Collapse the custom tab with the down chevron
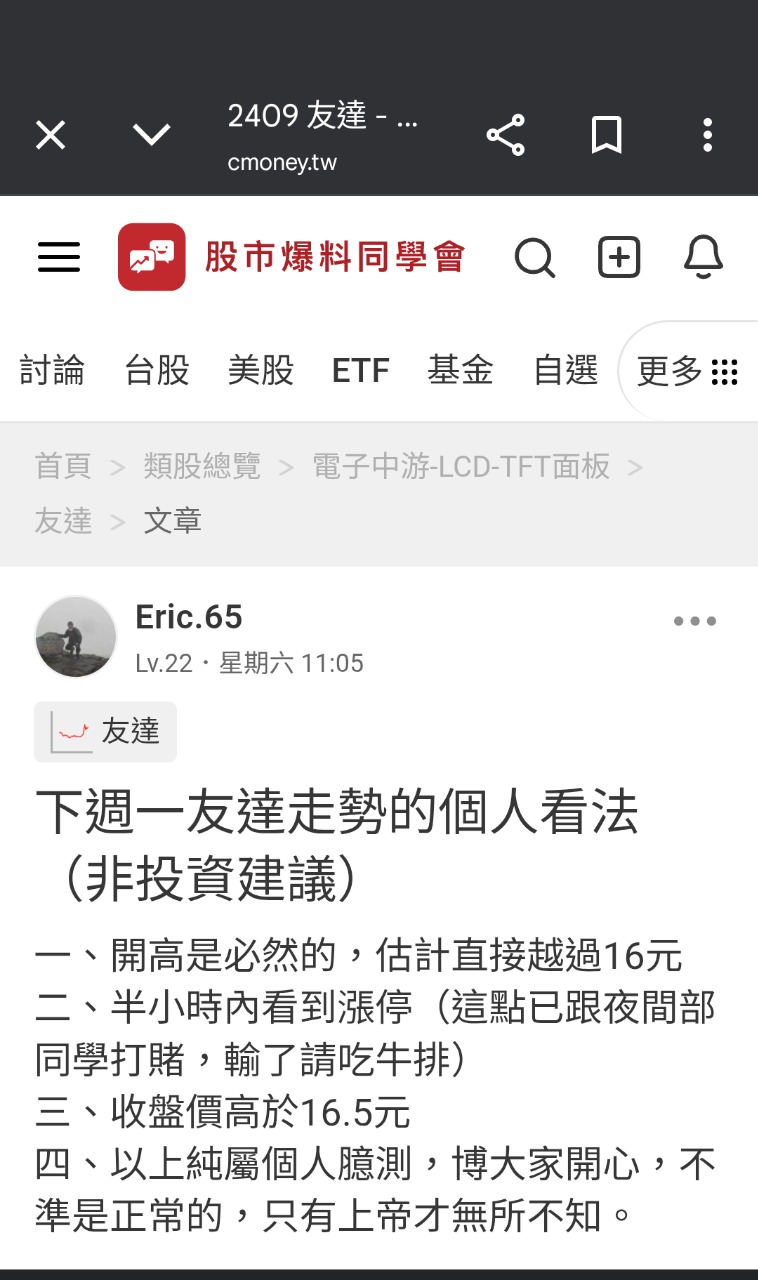 tap(152, 134)
